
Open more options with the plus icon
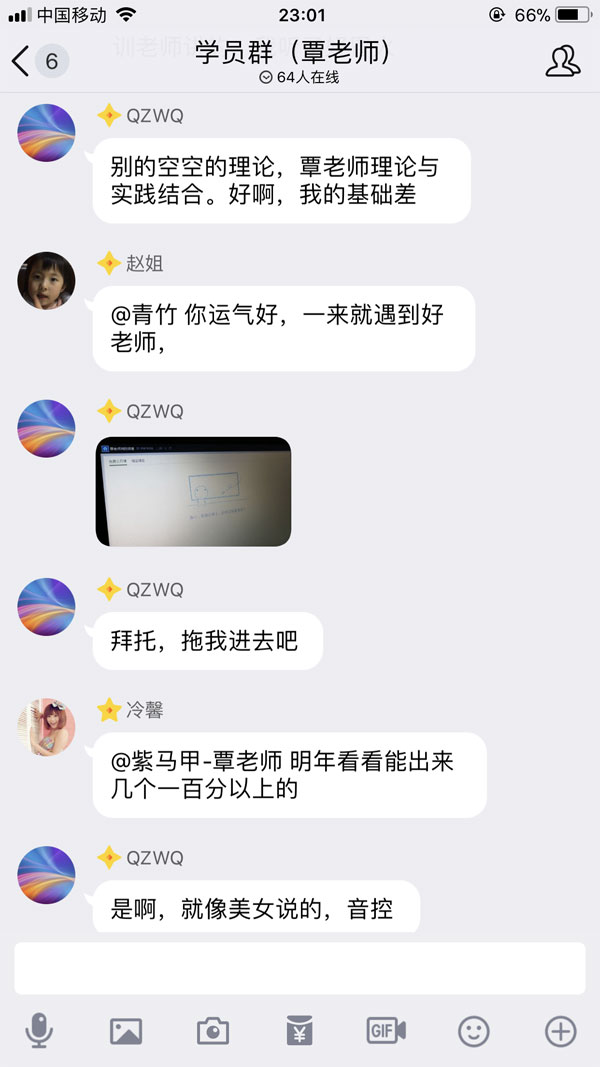pos(561,1031)
